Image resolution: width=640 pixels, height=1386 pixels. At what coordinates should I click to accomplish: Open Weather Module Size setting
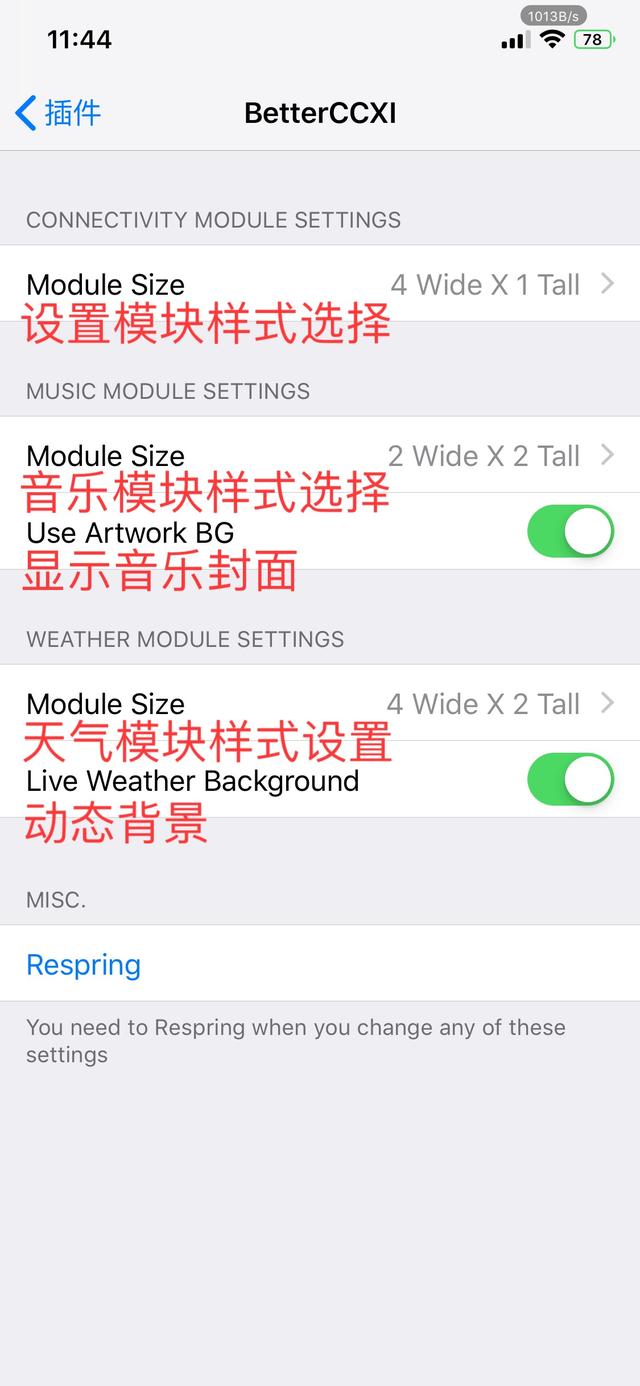click(320, 704)
